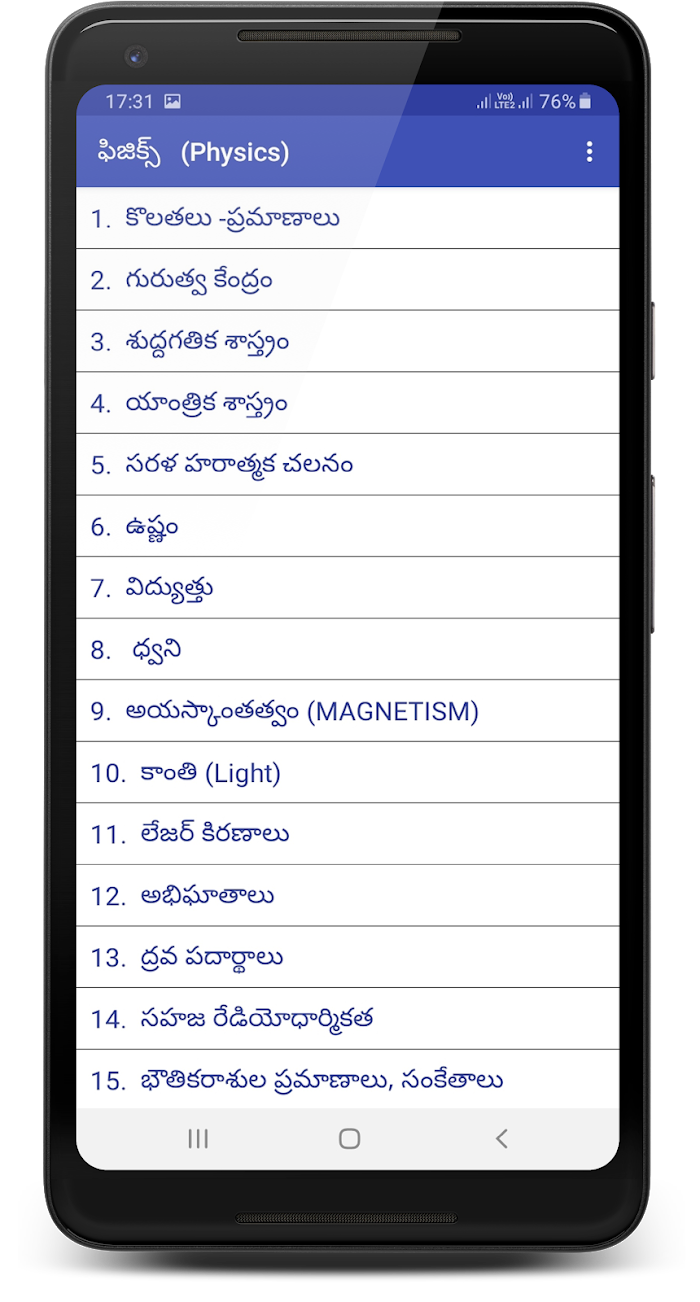Open chapter 12 అభిఘాతాలు

click(x=347, y=897)
